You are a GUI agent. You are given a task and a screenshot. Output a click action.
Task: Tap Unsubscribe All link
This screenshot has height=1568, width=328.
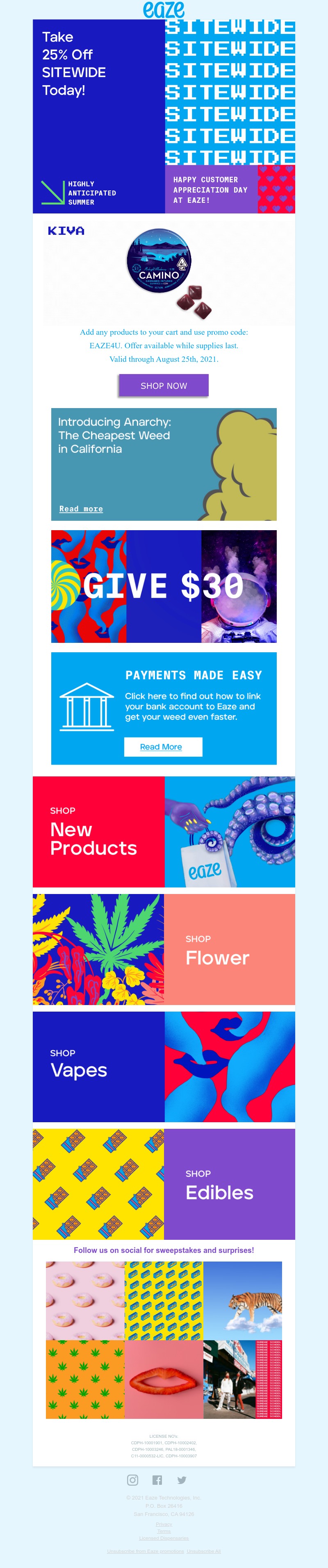[204, 1551]
